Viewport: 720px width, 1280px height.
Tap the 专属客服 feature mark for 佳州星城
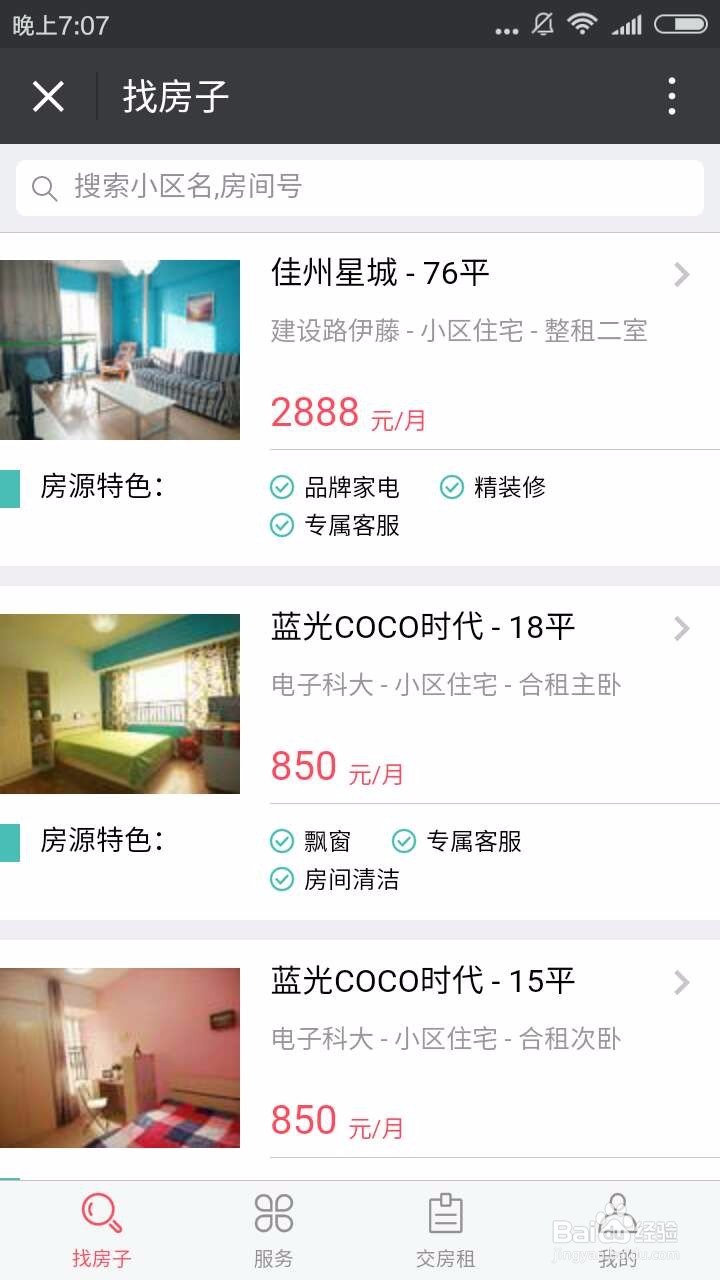coord(281,525)
